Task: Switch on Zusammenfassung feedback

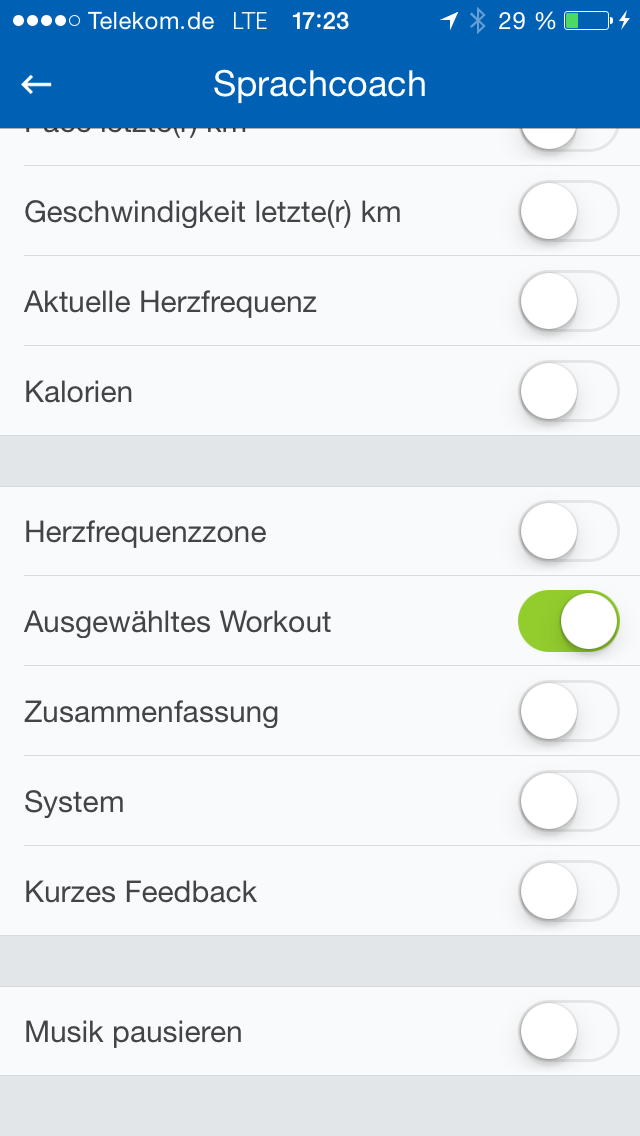Action: click(568, 711)
